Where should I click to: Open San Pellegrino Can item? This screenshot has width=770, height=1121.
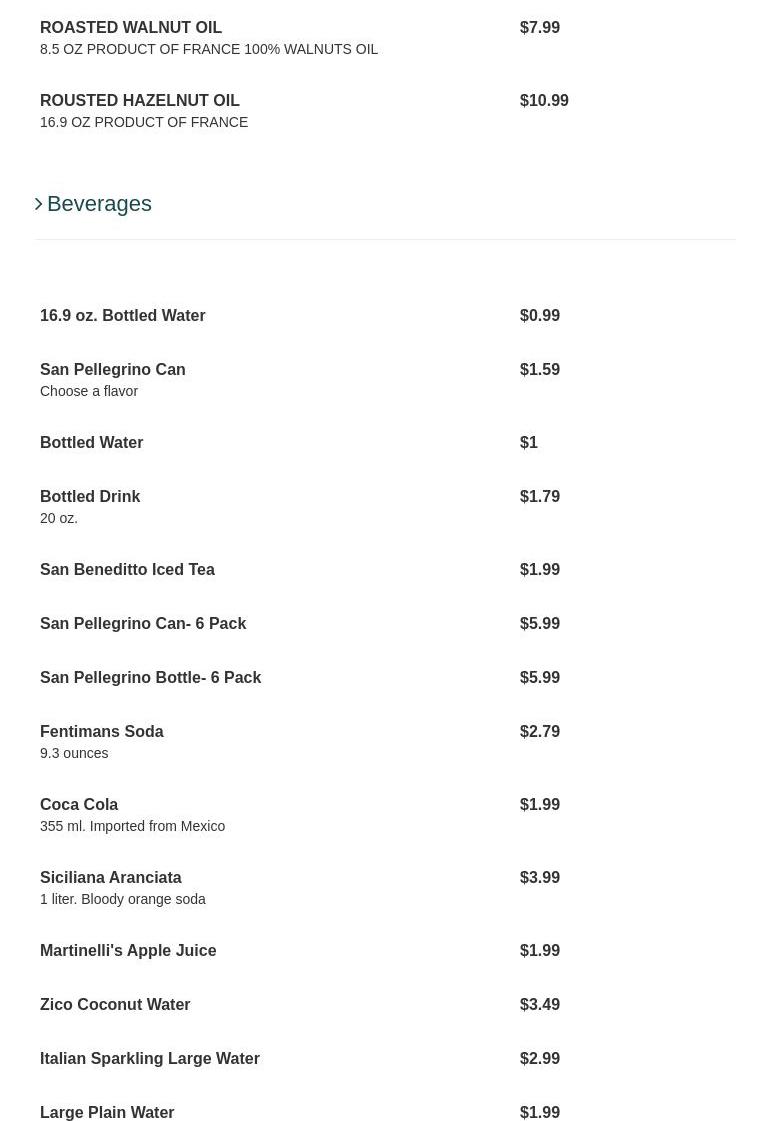[x=113, y=370]
